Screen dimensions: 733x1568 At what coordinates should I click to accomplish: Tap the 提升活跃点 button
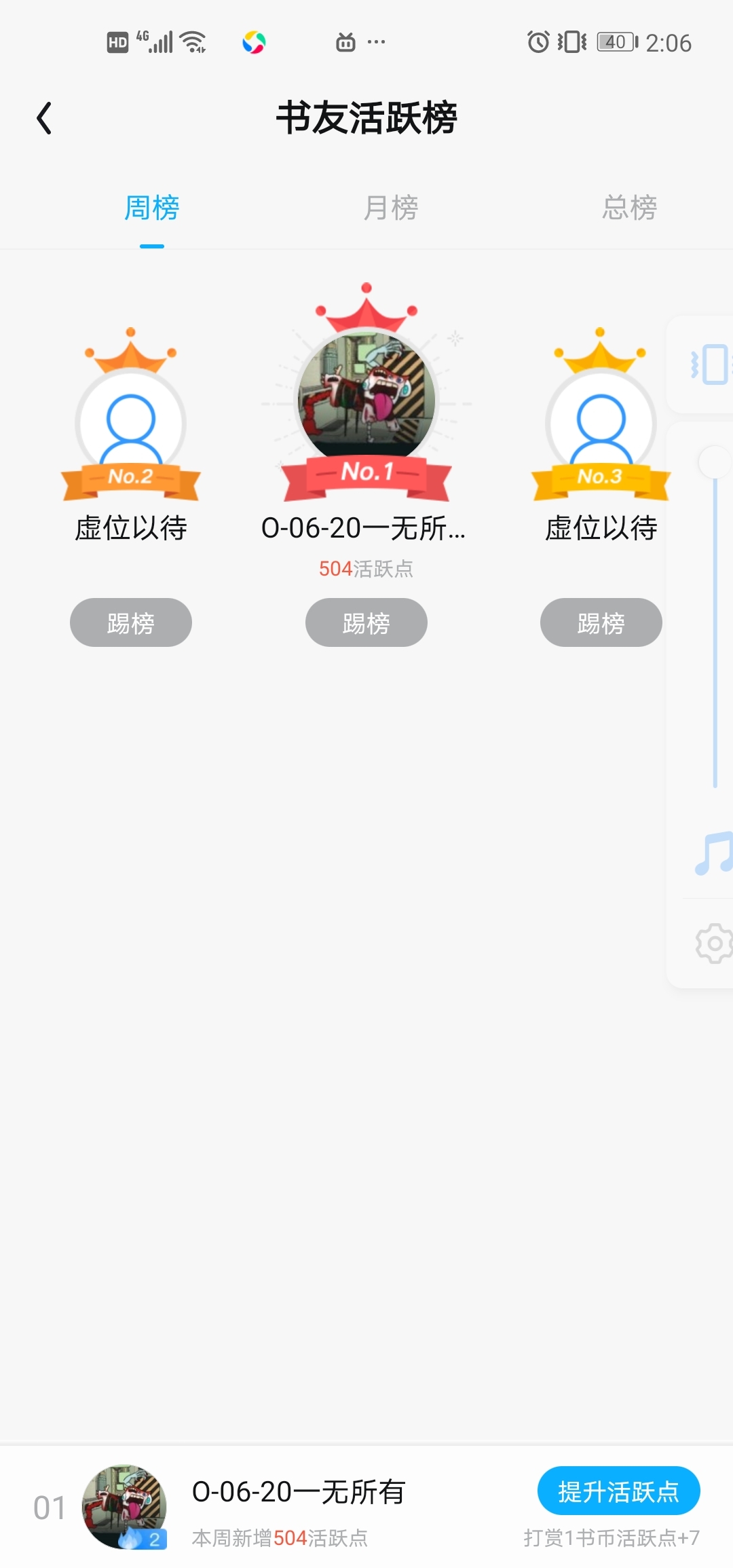(x=618, y=1491)
